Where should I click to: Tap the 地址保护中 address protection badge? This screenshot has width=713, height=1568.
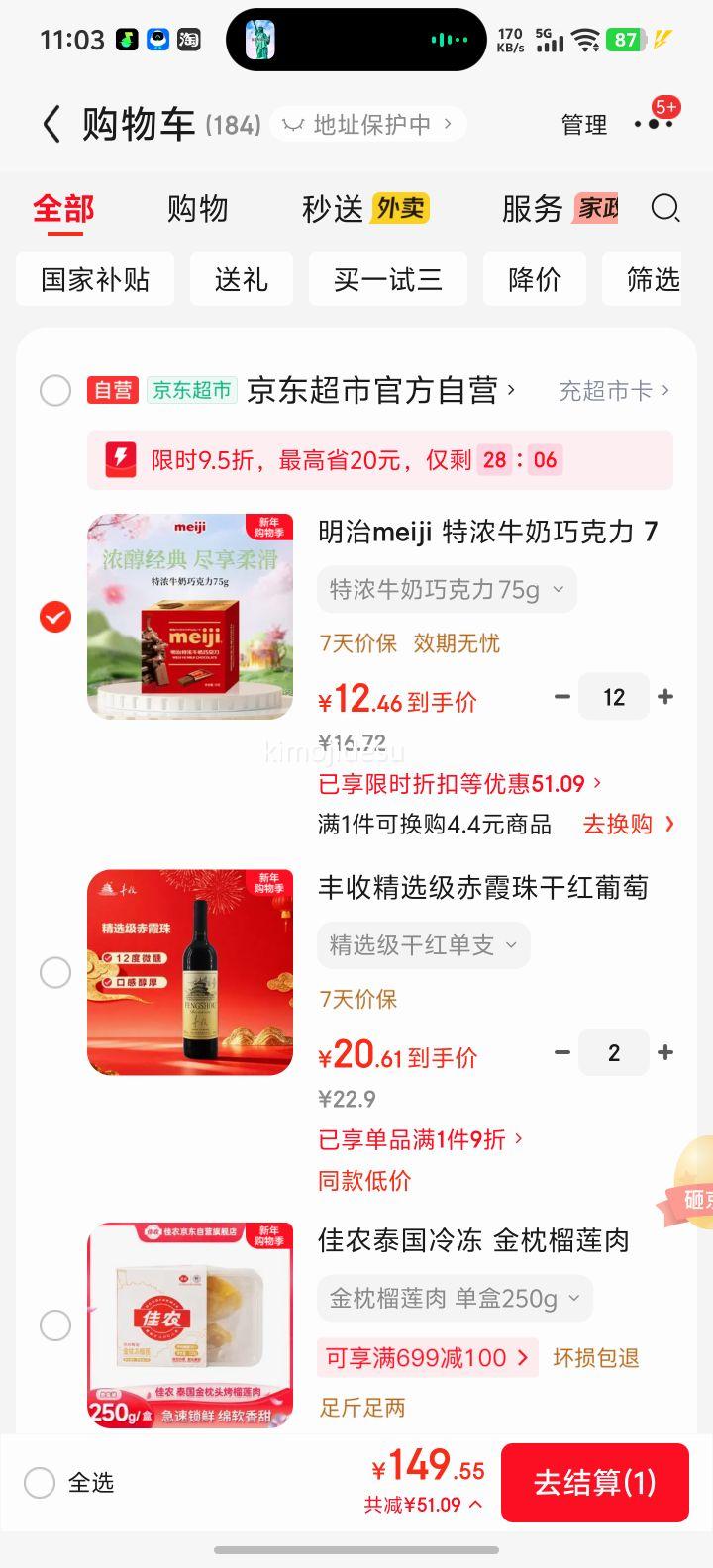pos(366,123)
